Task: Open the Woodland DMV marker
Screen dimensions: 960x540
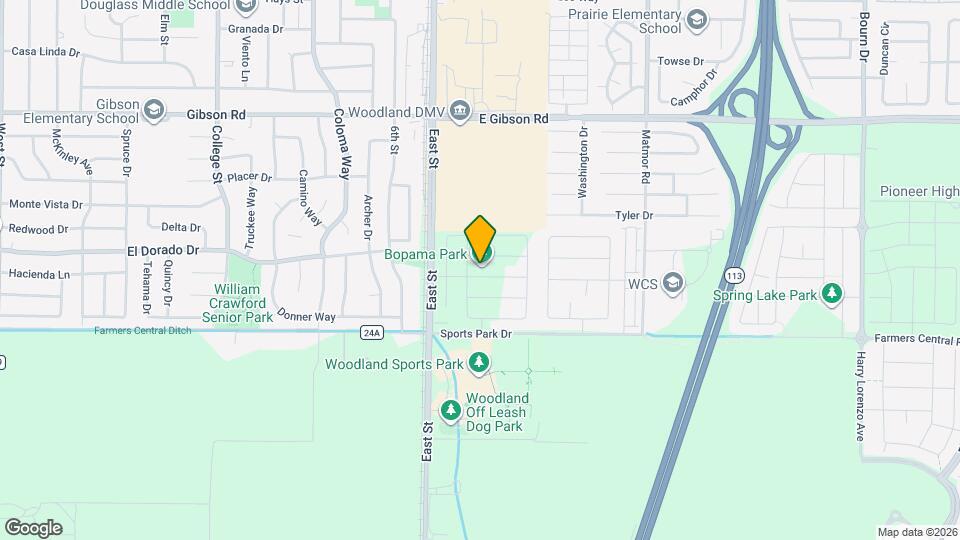Action: (x=460, y=109)
